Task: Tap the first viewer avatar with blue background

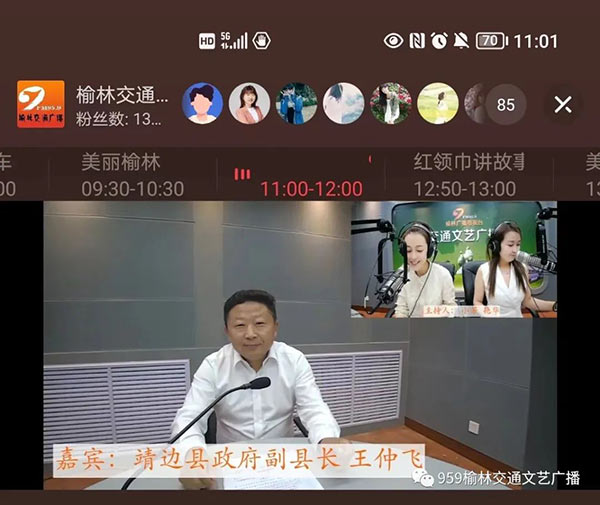Action: (x=202, y=103)
